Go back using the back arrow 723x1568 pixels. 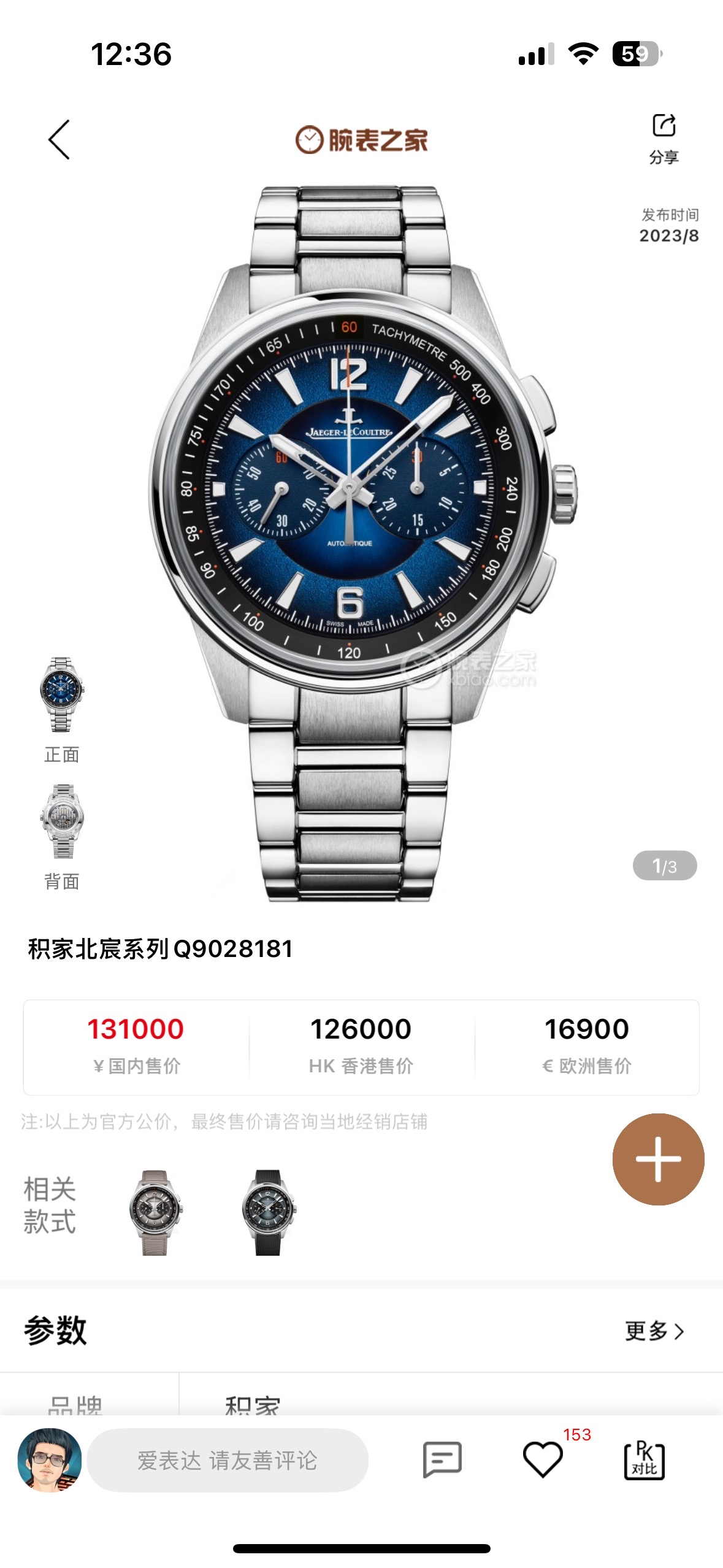59,140
